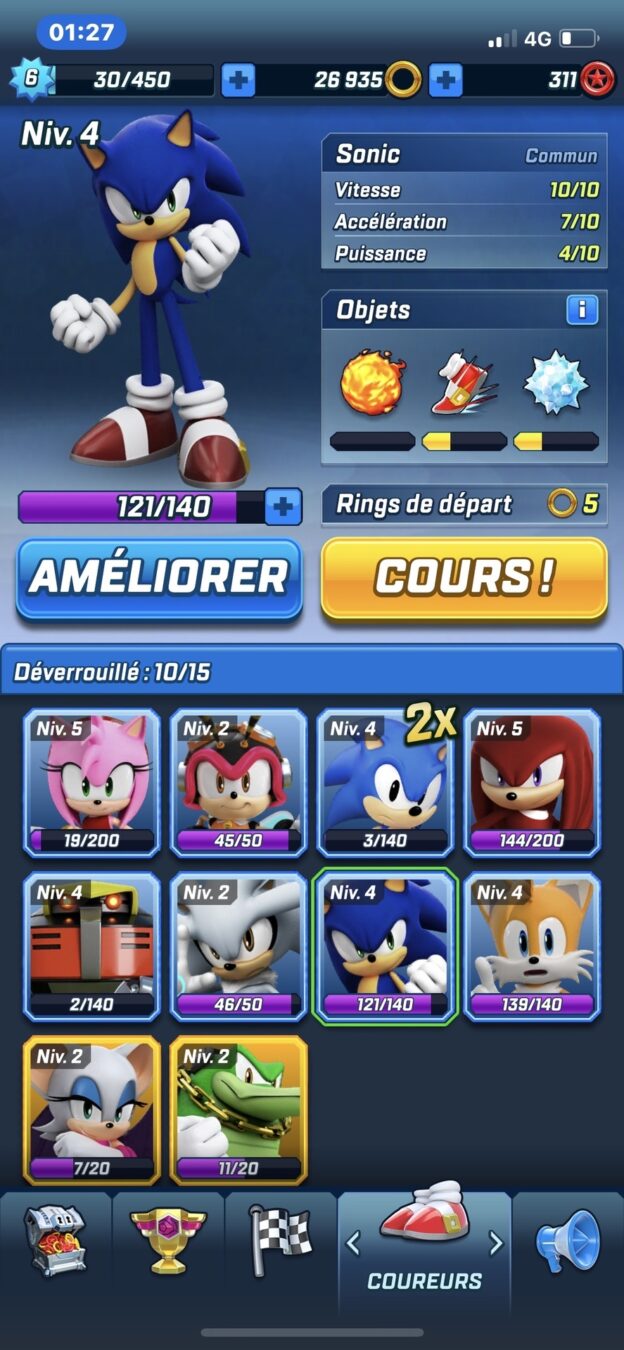Tap the right arrow next to COUREURS
This screenshot has height=1350, width=624.
coord(496,1243)
